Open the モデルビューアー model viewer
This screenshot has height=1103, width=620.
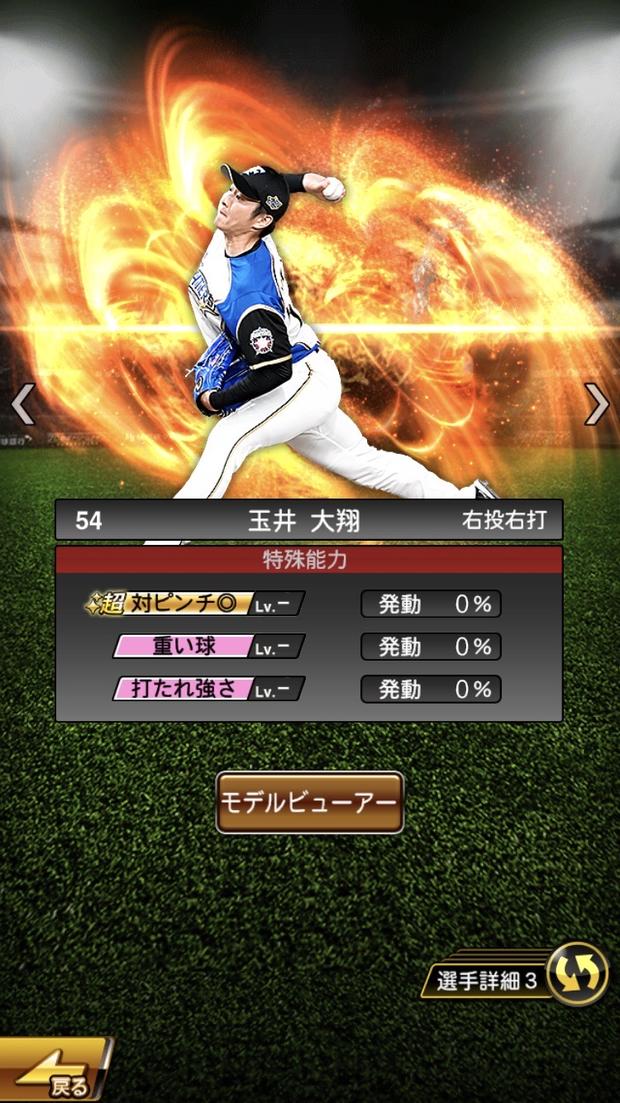(309, 802)
